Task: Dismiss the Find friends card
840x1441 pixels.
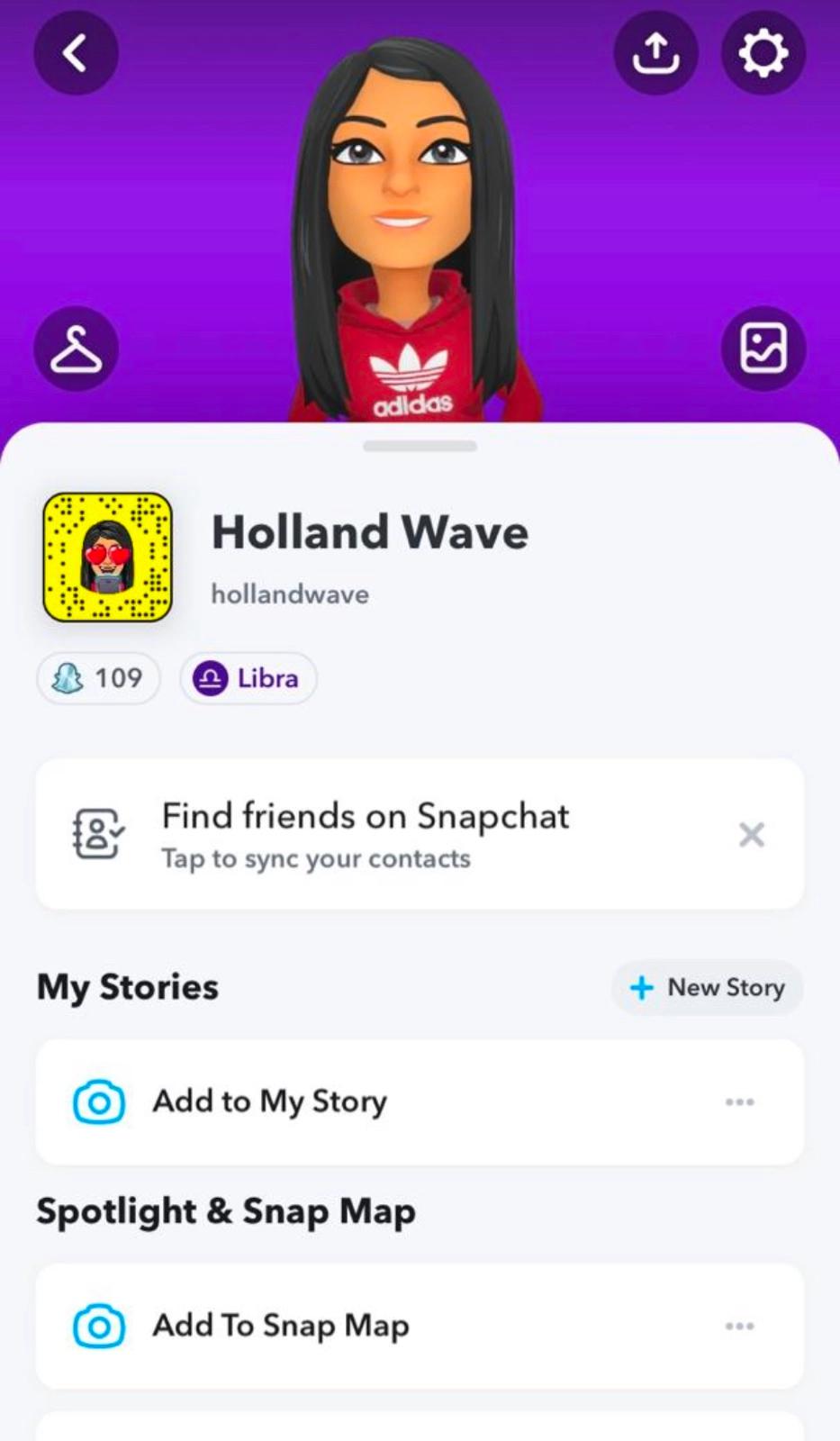Action: (x=752, y=835)
